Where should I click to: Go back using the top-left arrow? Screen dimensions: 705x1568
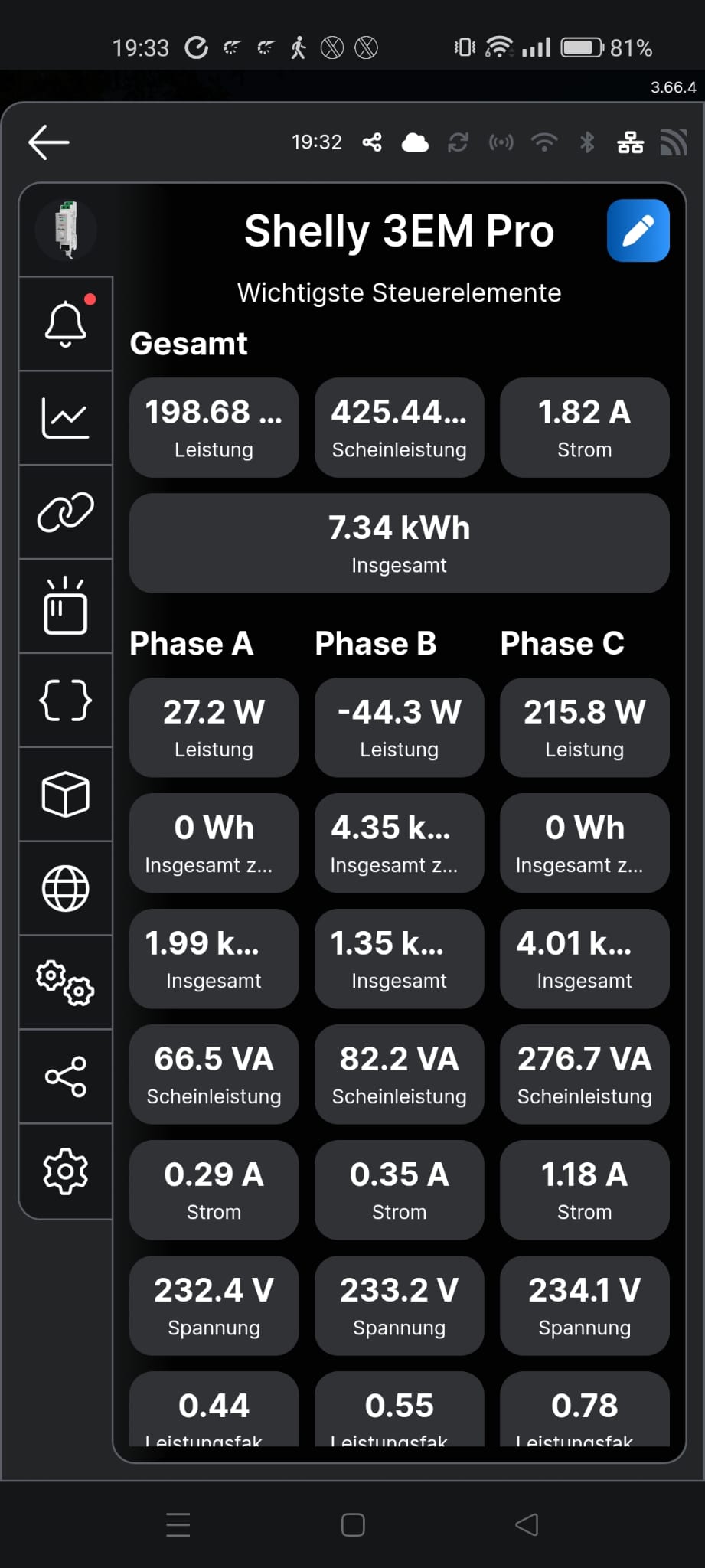49,142
